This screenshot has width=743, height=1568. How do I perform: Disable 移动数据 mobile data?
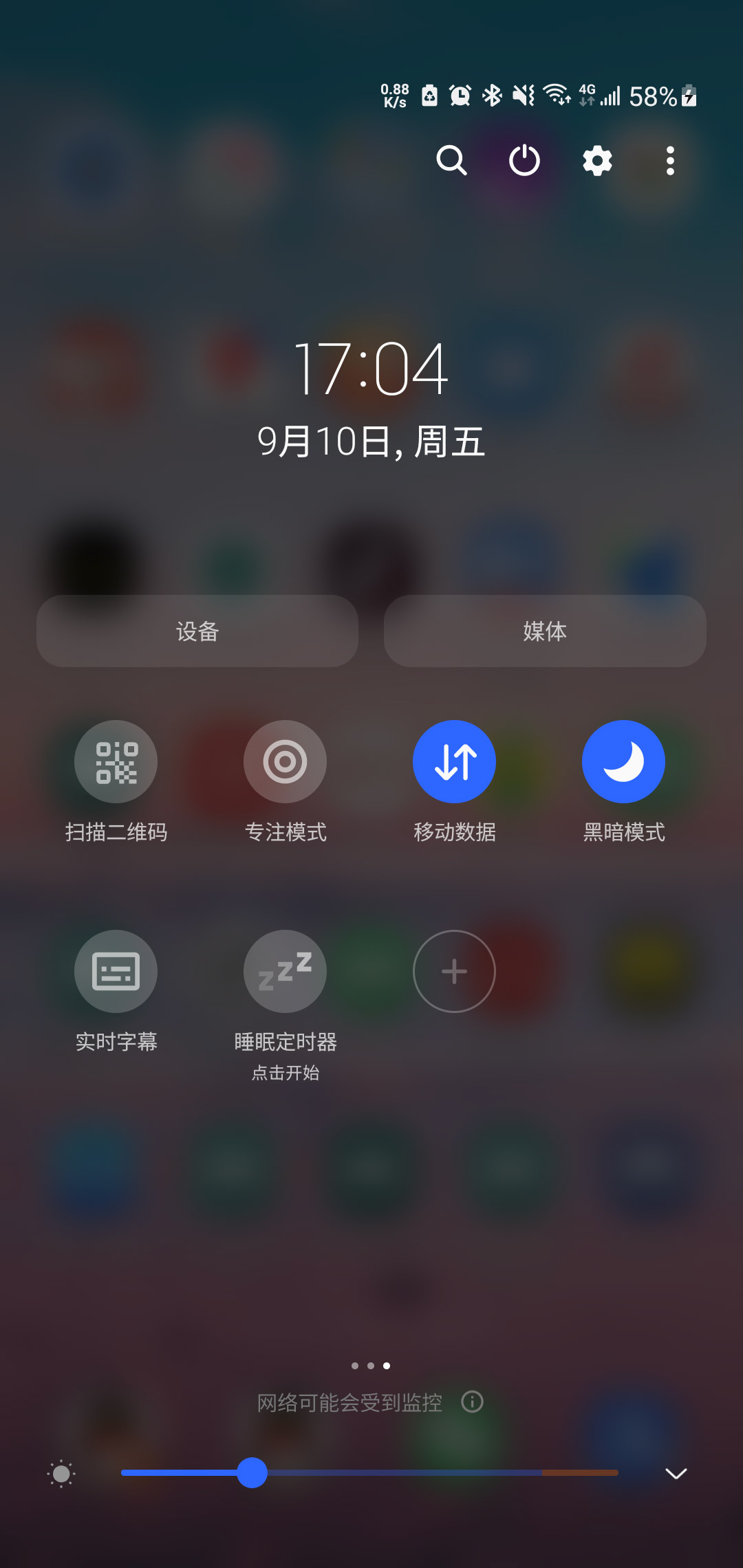(x=454, y=761)
